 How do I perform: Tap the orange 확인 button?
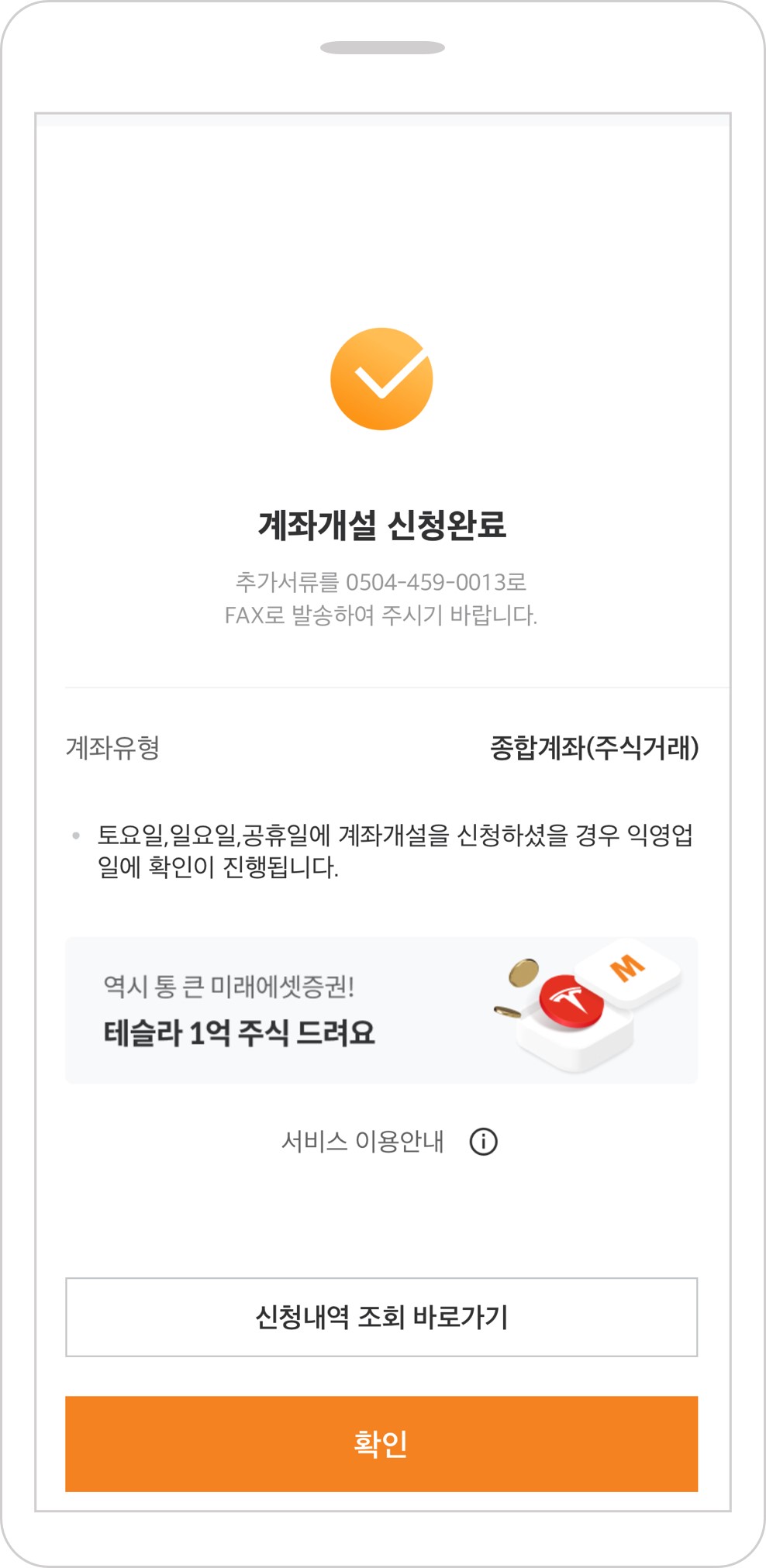tap(381, 1443)
